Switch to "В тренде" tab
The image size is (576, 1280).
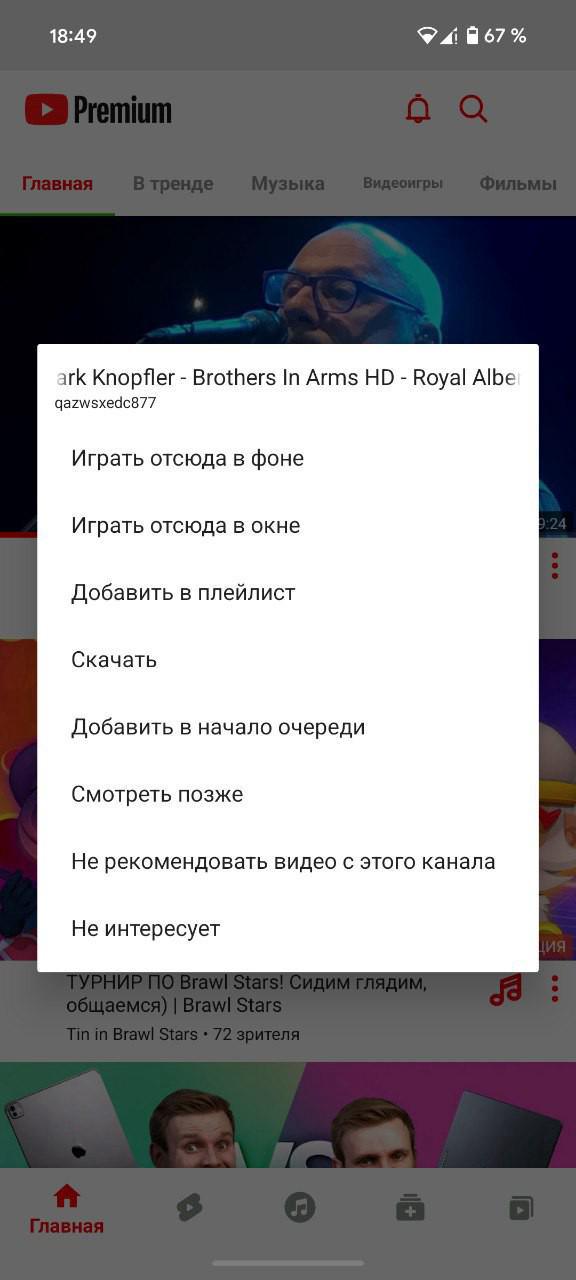coord(173,184)
